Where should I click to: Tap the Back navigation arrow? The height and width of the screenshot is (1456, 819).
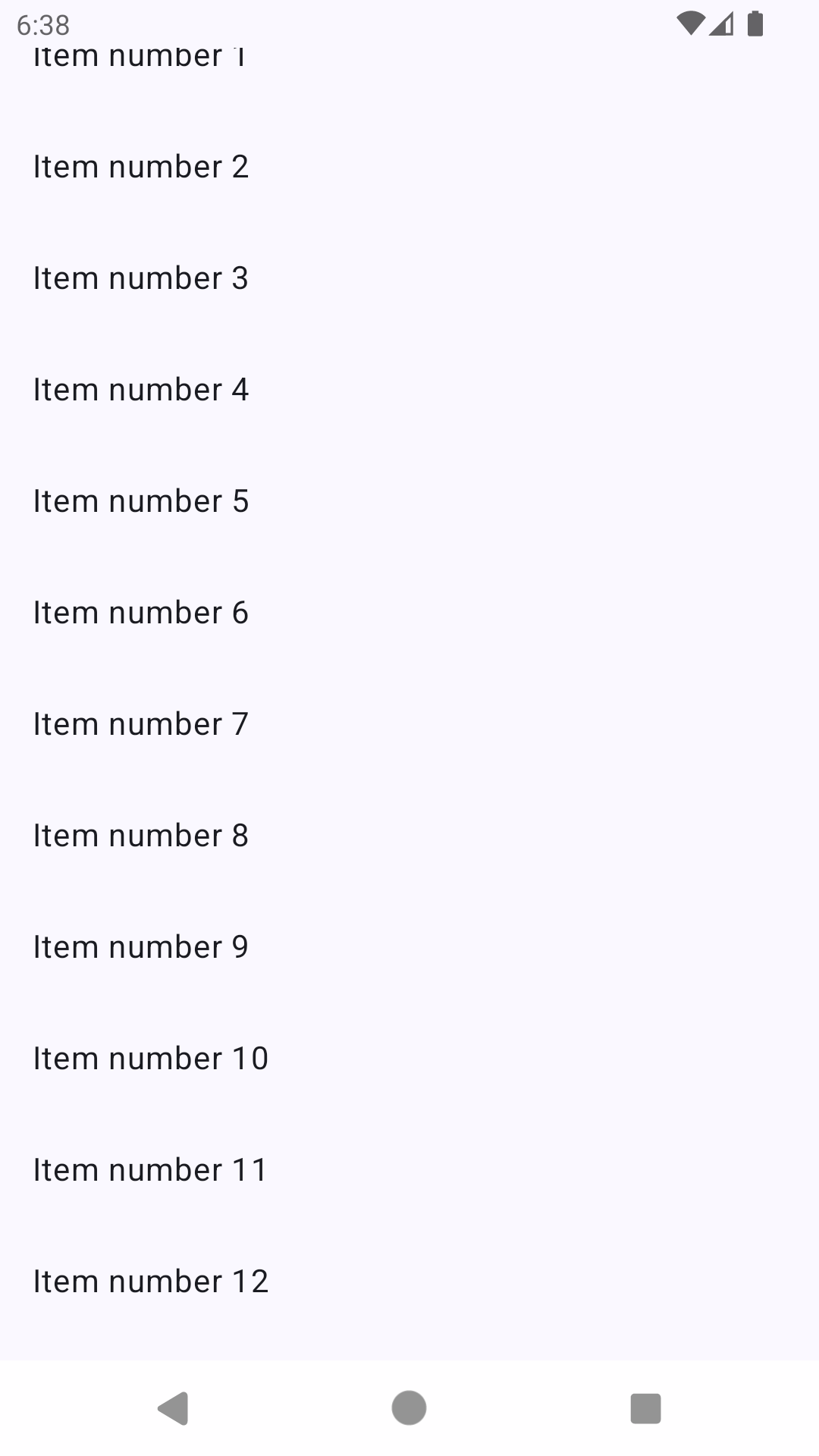[174, 1408]
